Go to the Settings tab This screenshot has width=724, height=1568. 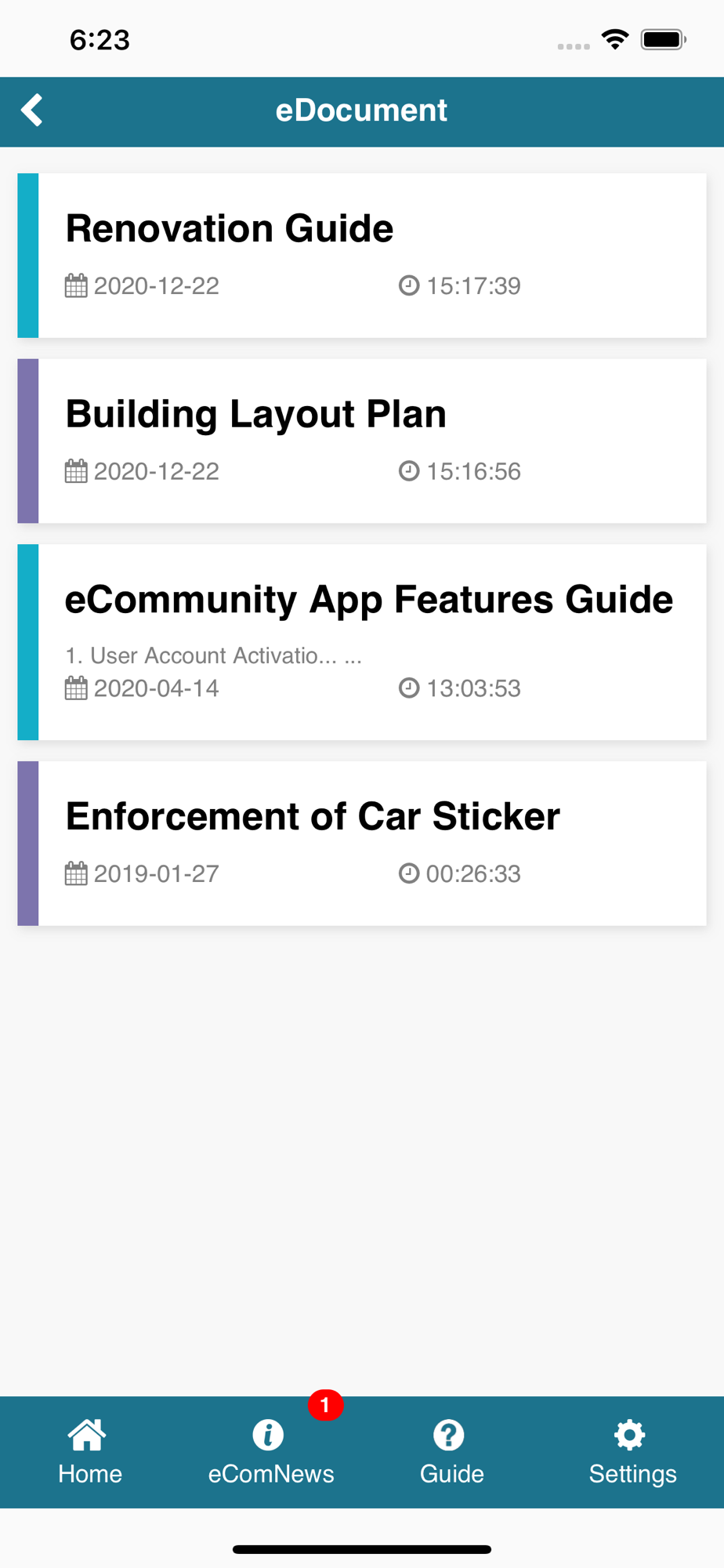pyautogui.click(x=632, y=1452)
